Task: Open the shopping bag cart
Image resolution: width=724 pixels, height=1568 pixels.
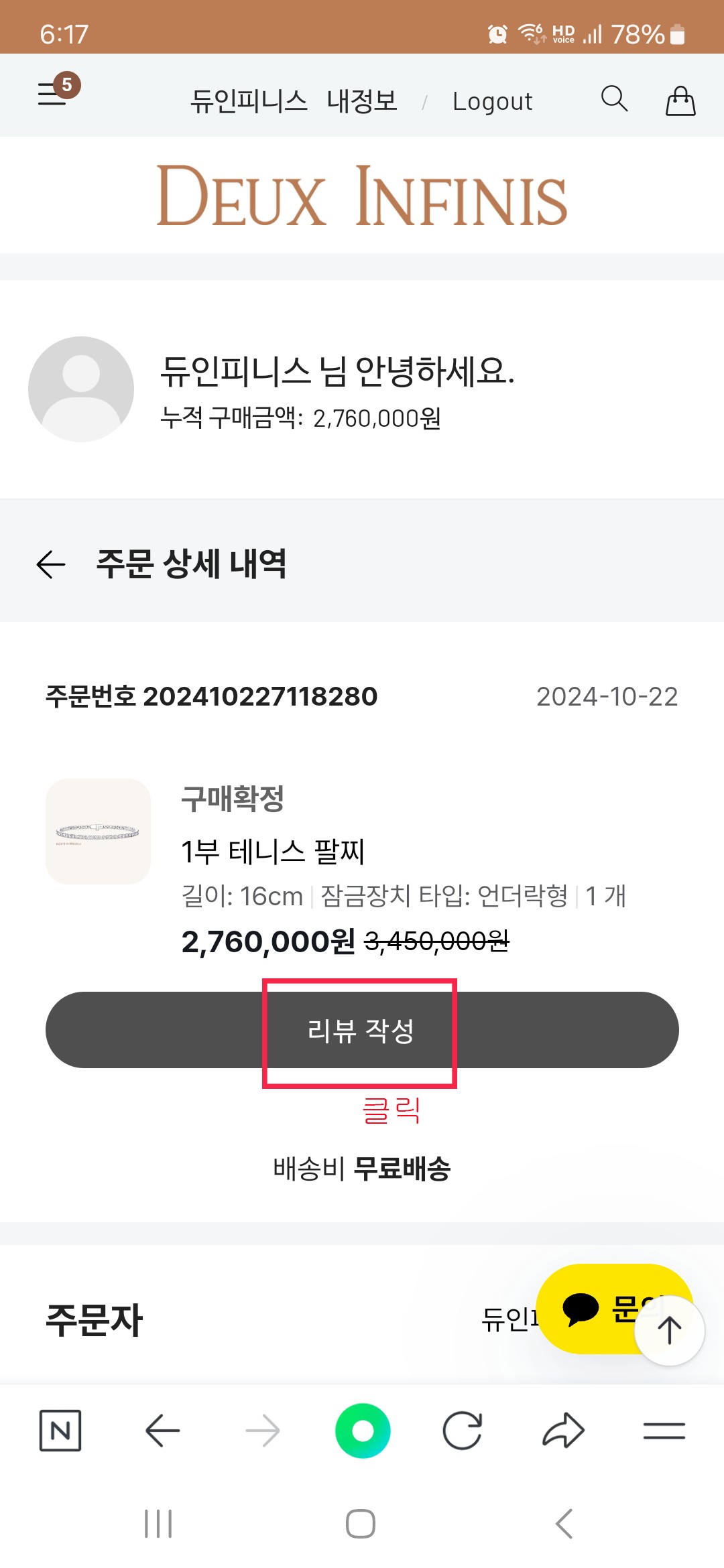Action: click(680, 101)
